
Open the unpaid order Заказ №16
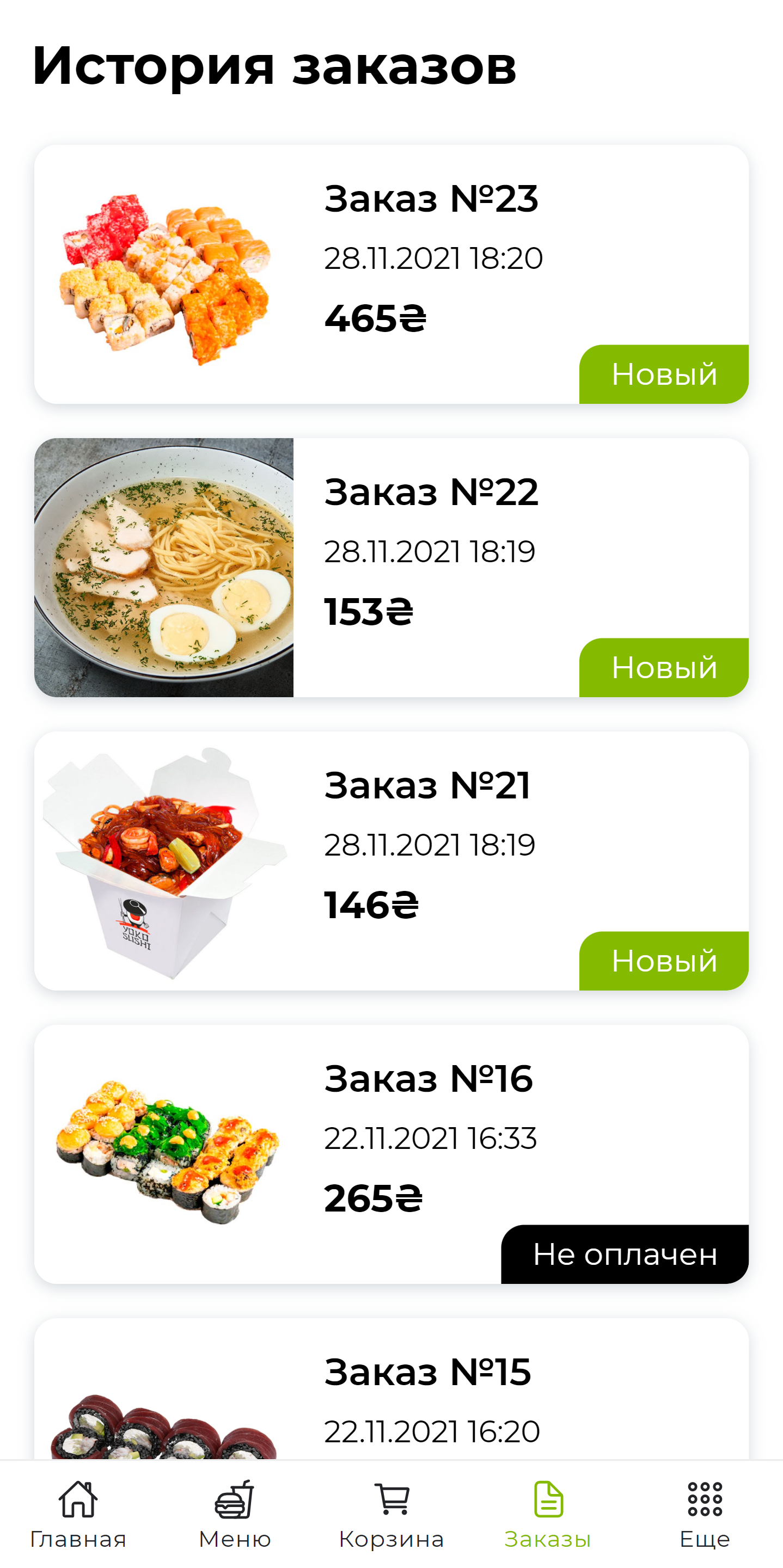point(391,1154)
